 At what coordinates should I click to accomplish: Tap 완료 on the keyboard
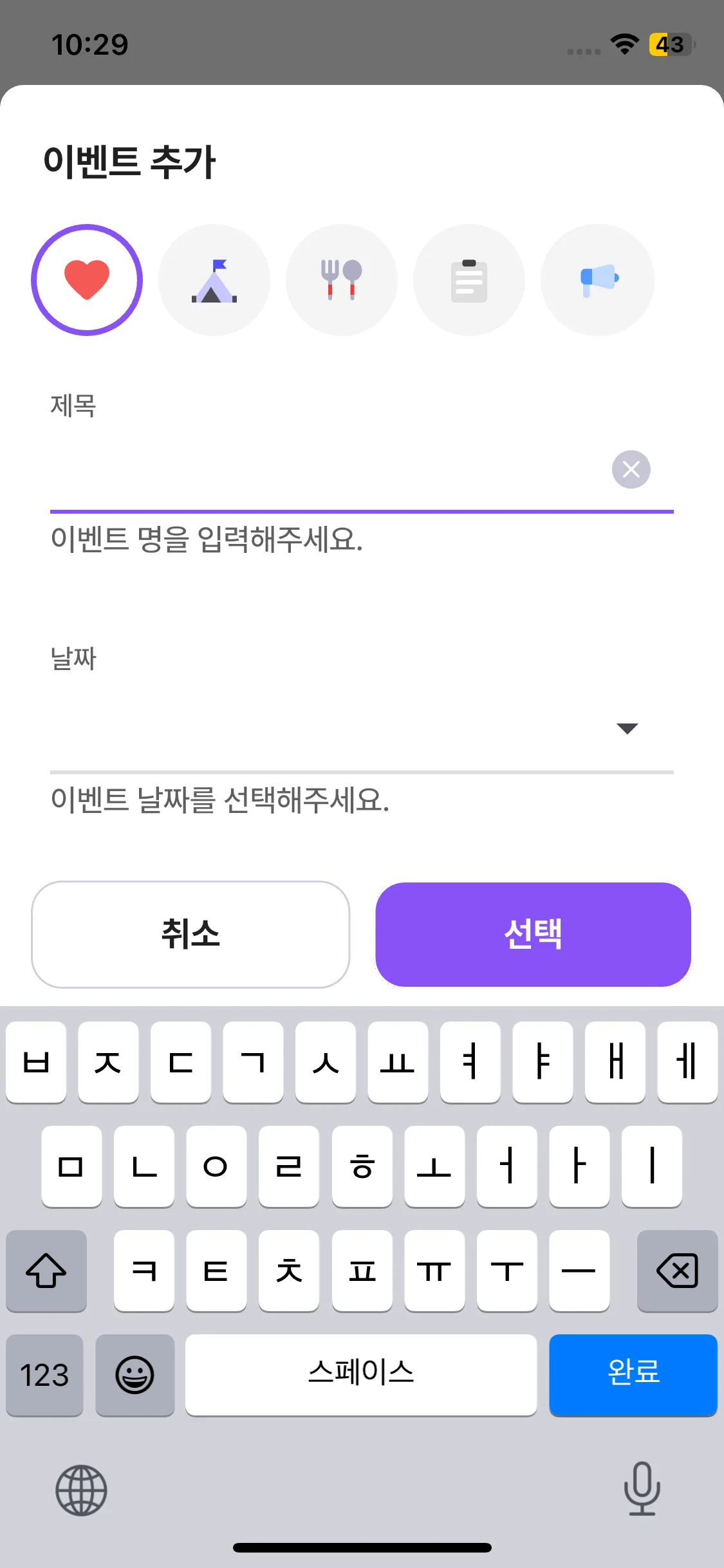click(x=633, y=1375)
